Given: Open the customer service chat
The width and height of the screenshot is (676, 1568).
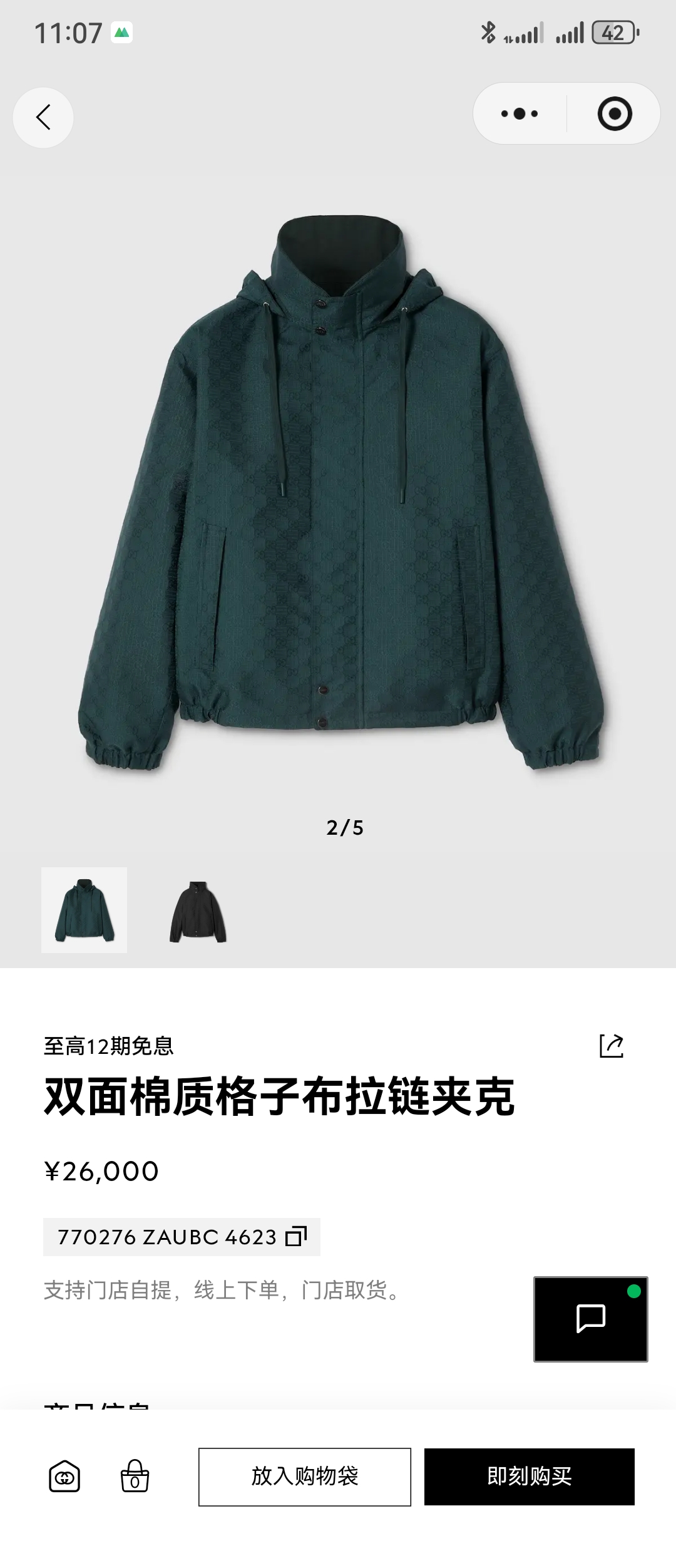Looking at the screenshot, I should 590,1319.
